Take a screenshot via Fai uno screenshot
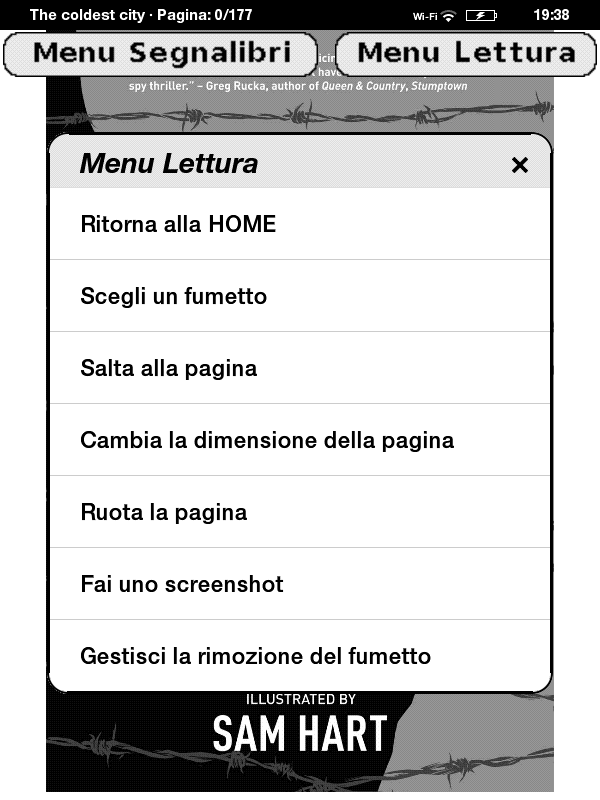The height and width of the screenshot is (800, 600). coord(300,584)
